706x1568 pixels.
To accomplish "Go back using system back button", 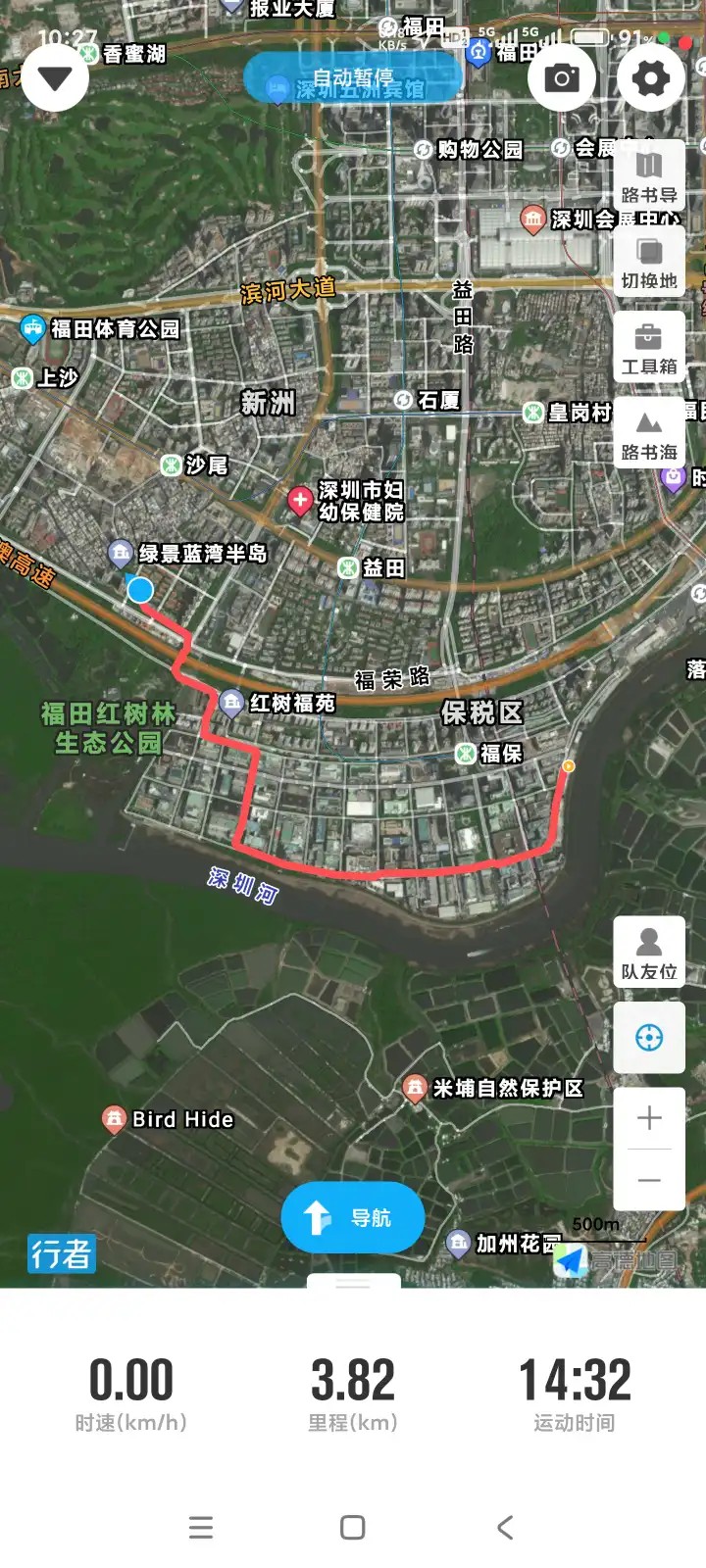I will (505, 1527).
